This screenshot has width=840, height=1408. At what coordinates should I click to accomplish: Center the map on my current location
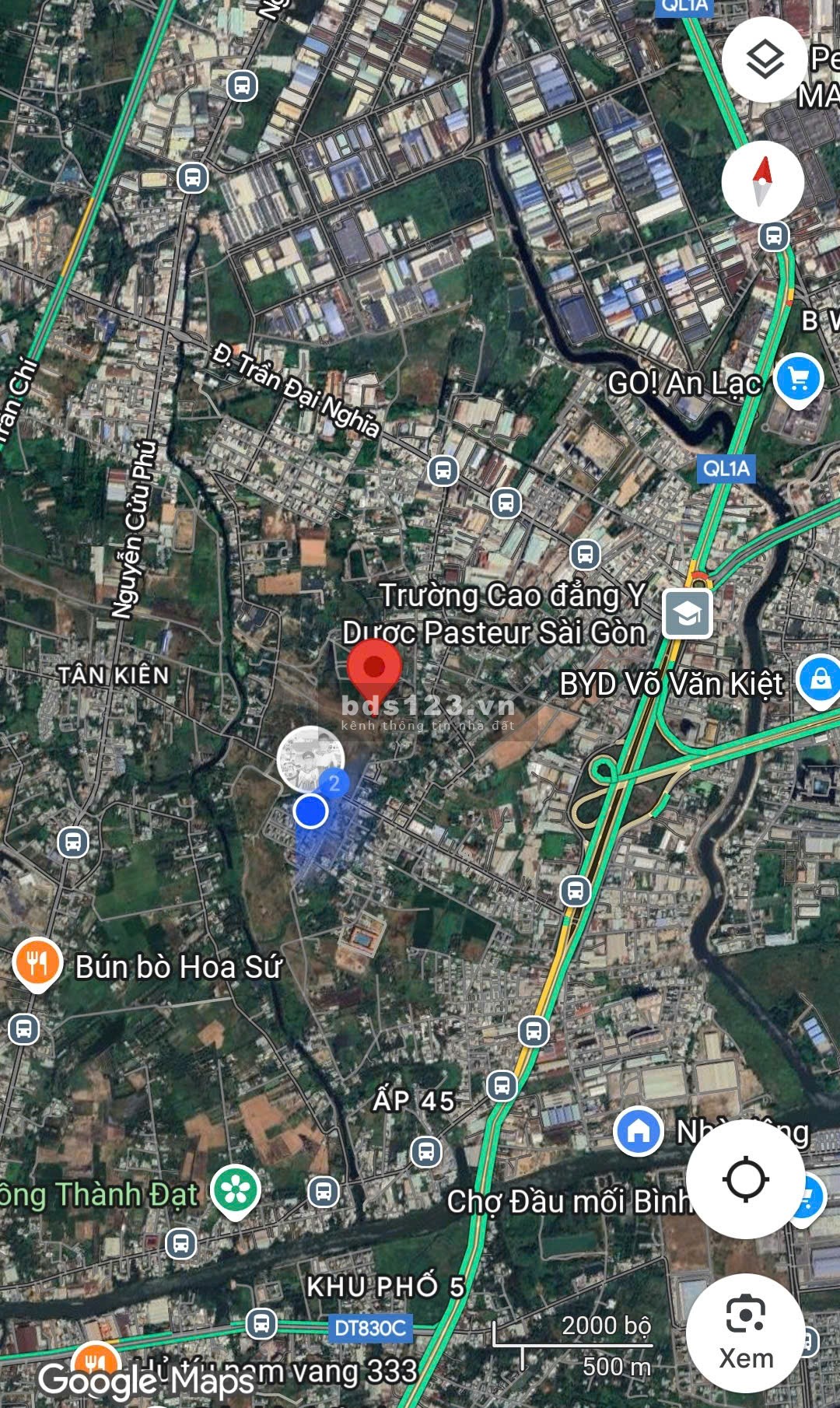(745, 1179)
